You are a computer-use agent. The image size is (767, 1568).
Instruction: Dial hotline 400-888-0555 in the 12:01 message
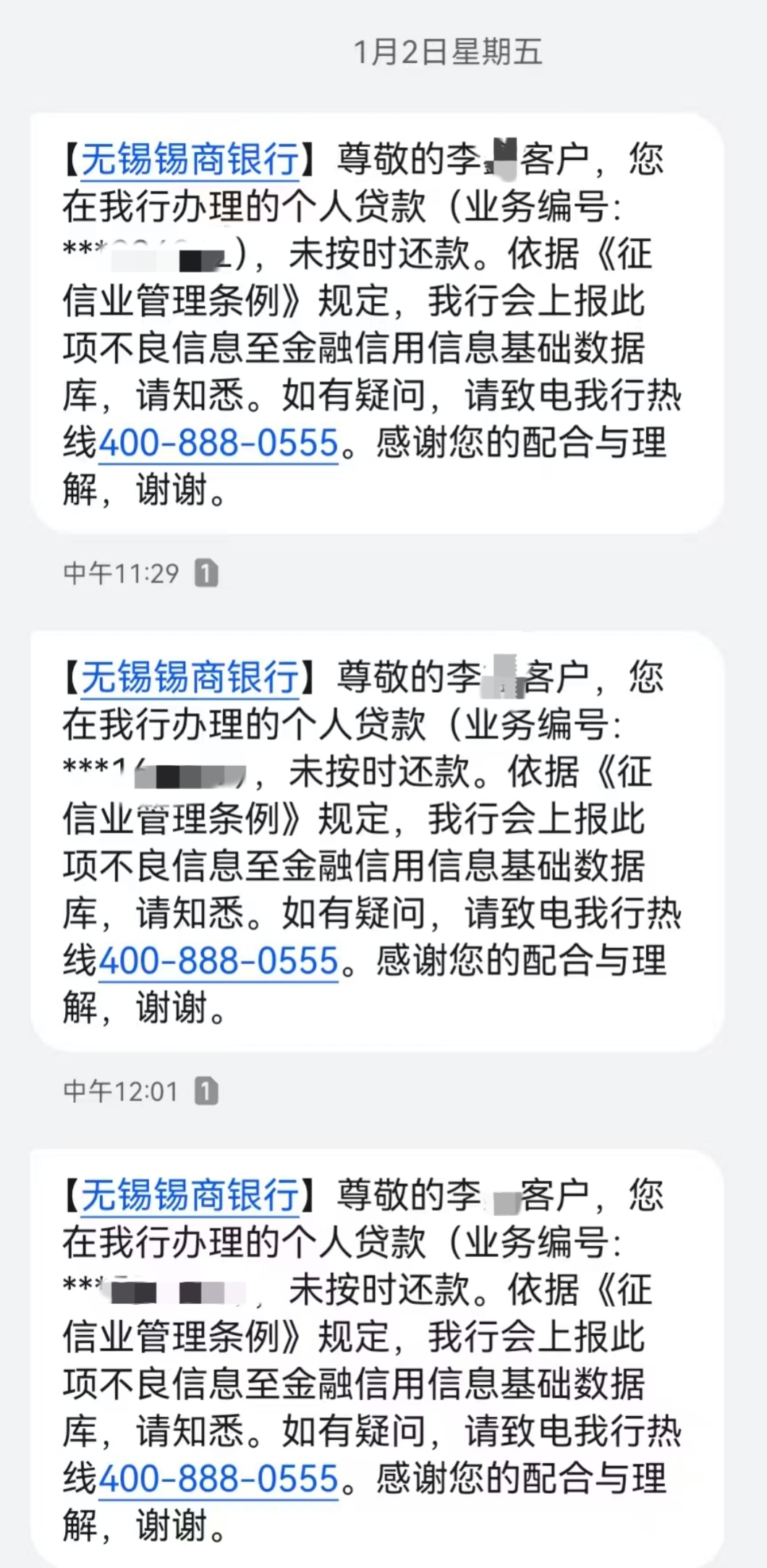click(x=218, y=960)
